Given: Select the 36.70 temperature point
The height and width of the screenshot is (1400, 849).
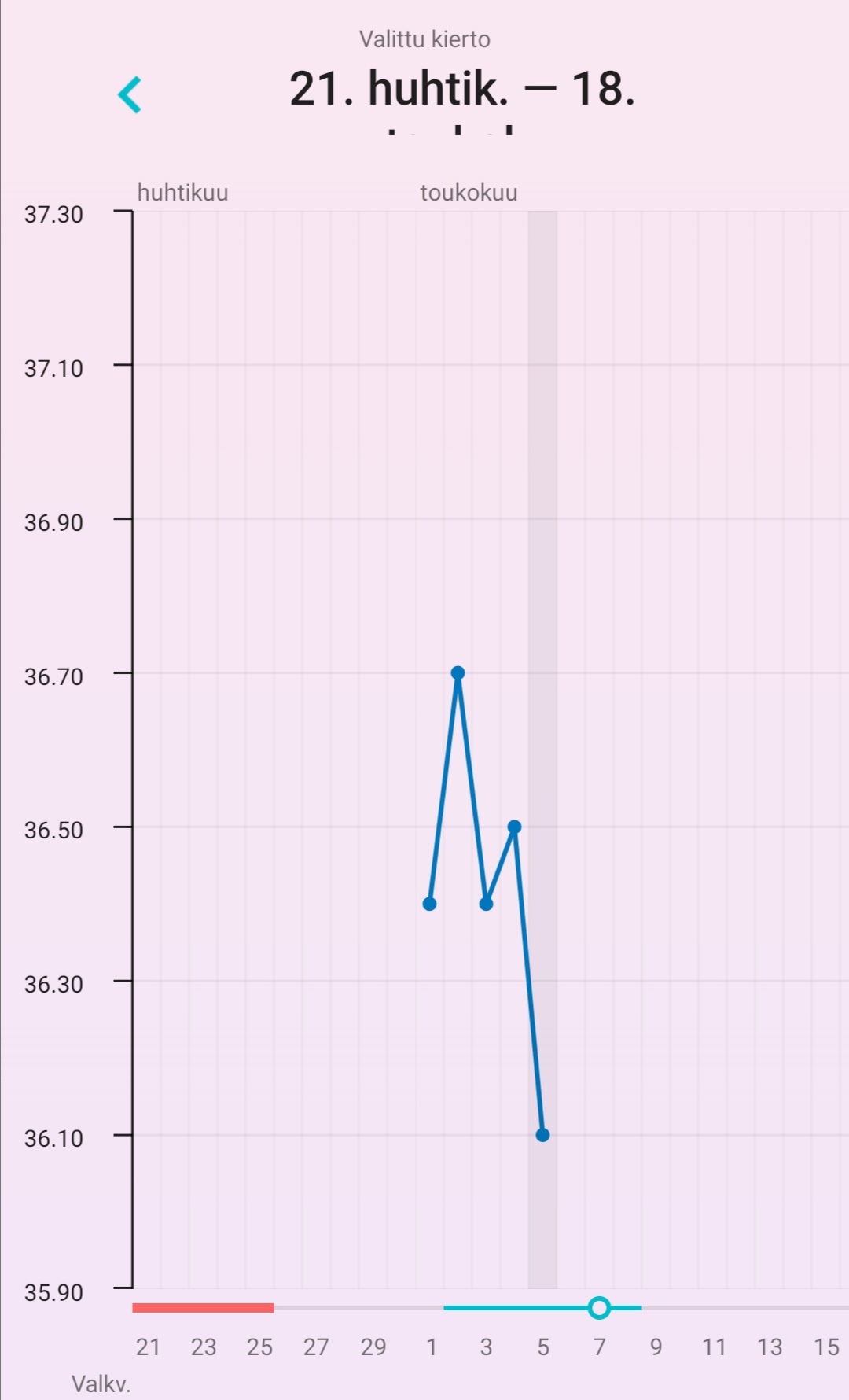Looking at the screenshot, I should point(458,673).
